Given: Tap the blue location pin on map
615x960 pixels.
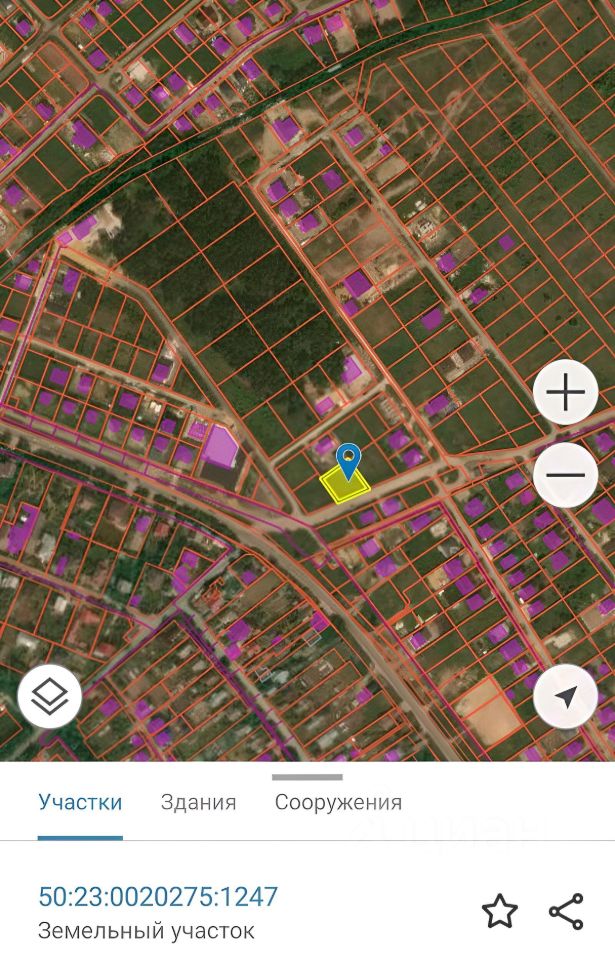Looking at the screenshot, I should (348, 461).
